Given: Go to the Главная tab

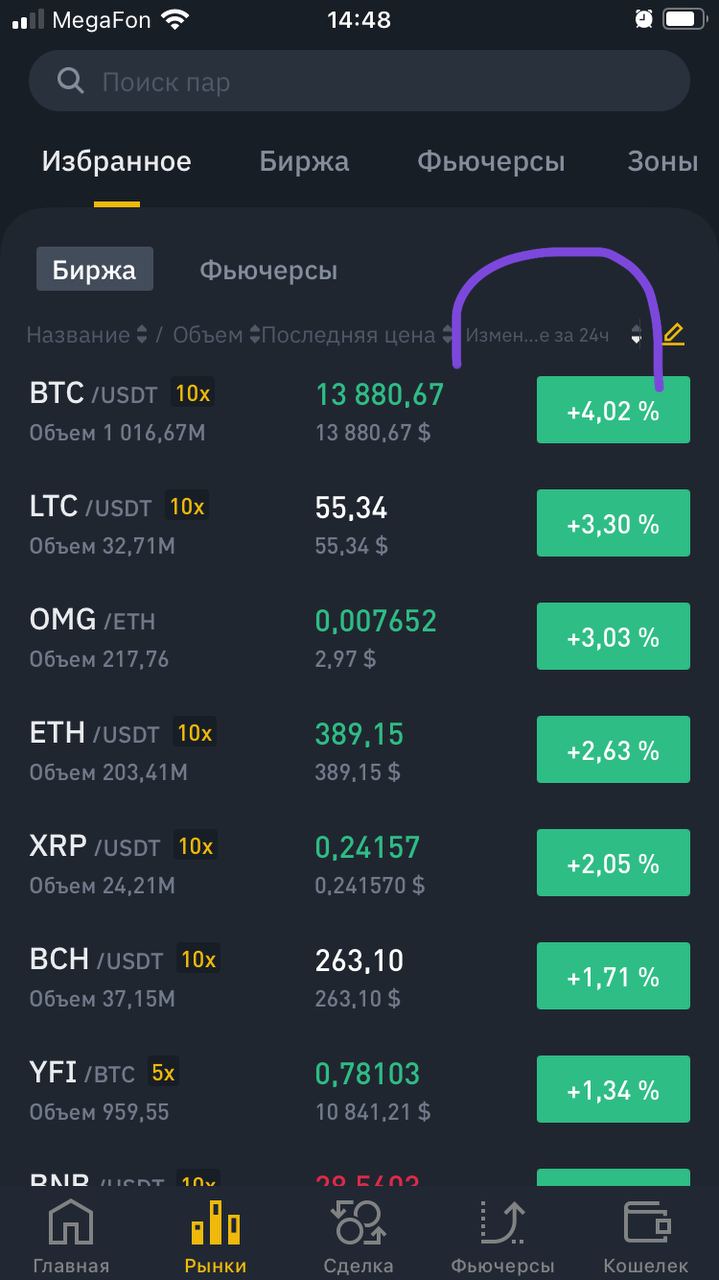Looking at the screenshot, I should pos(71,1236).
